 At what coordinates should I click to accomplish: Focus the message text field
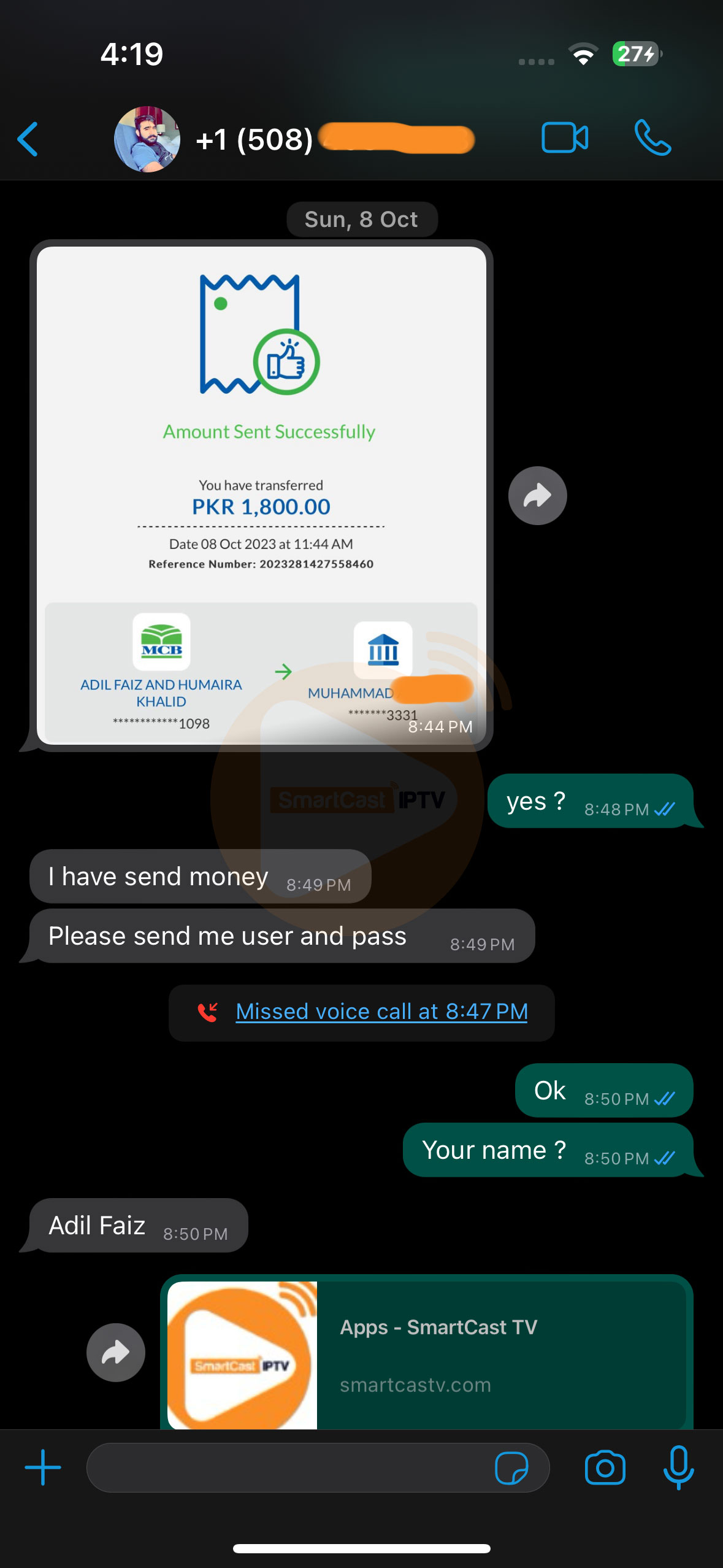tap(288, 1467)
